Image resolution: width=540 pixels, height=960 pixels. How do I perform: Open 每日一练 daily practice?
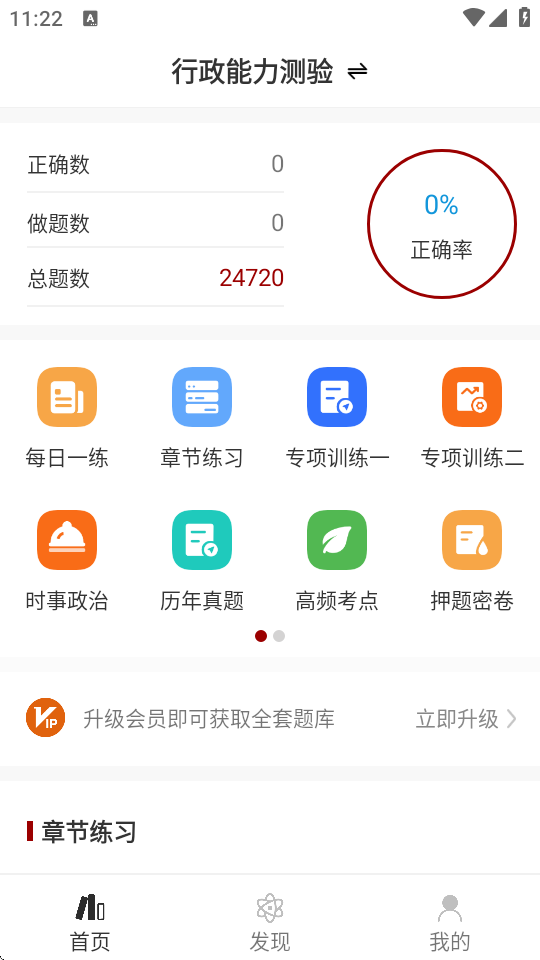pyautogui.click(x=67, y=397)
